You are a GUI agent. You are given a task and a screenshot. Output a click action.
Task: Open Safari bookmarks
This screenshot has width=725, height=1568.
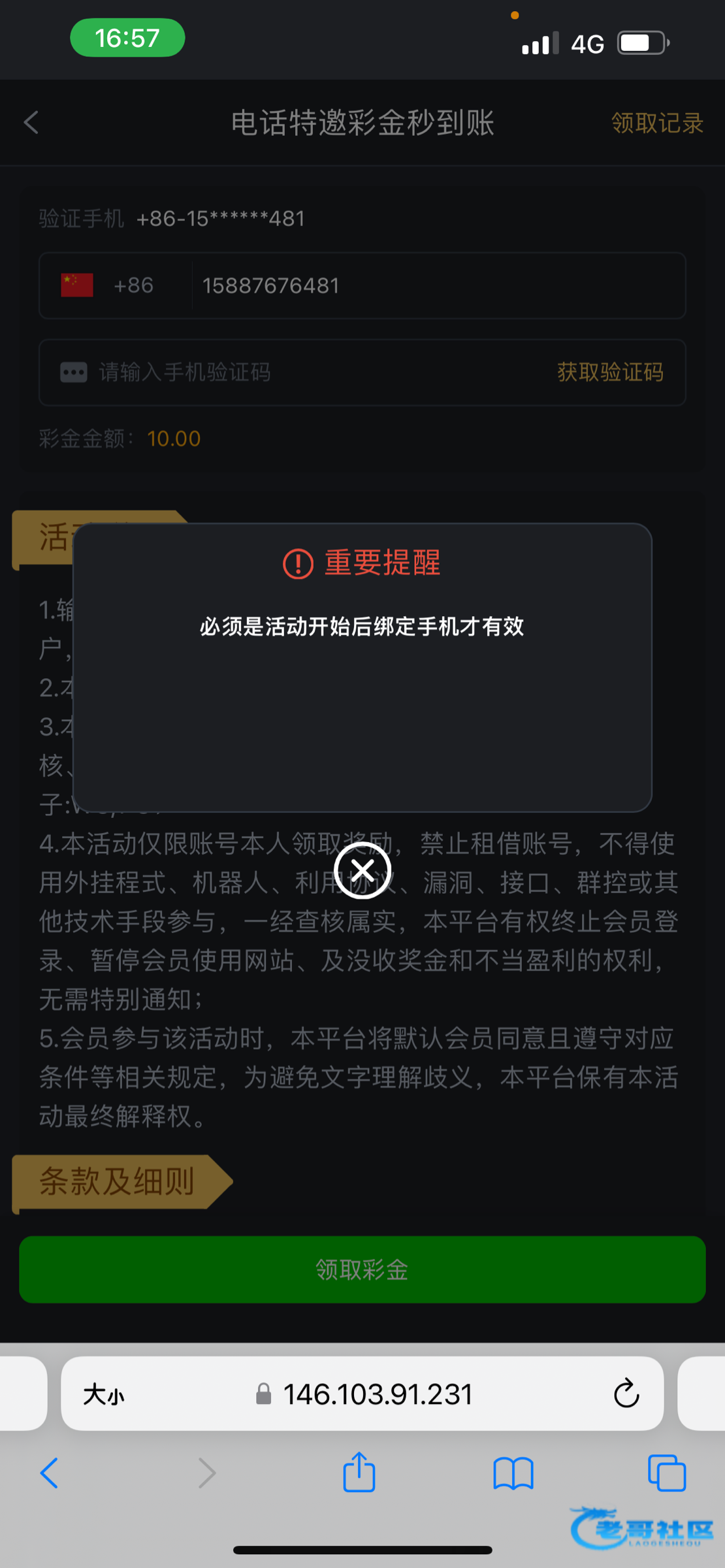(x=513, y=1473)
